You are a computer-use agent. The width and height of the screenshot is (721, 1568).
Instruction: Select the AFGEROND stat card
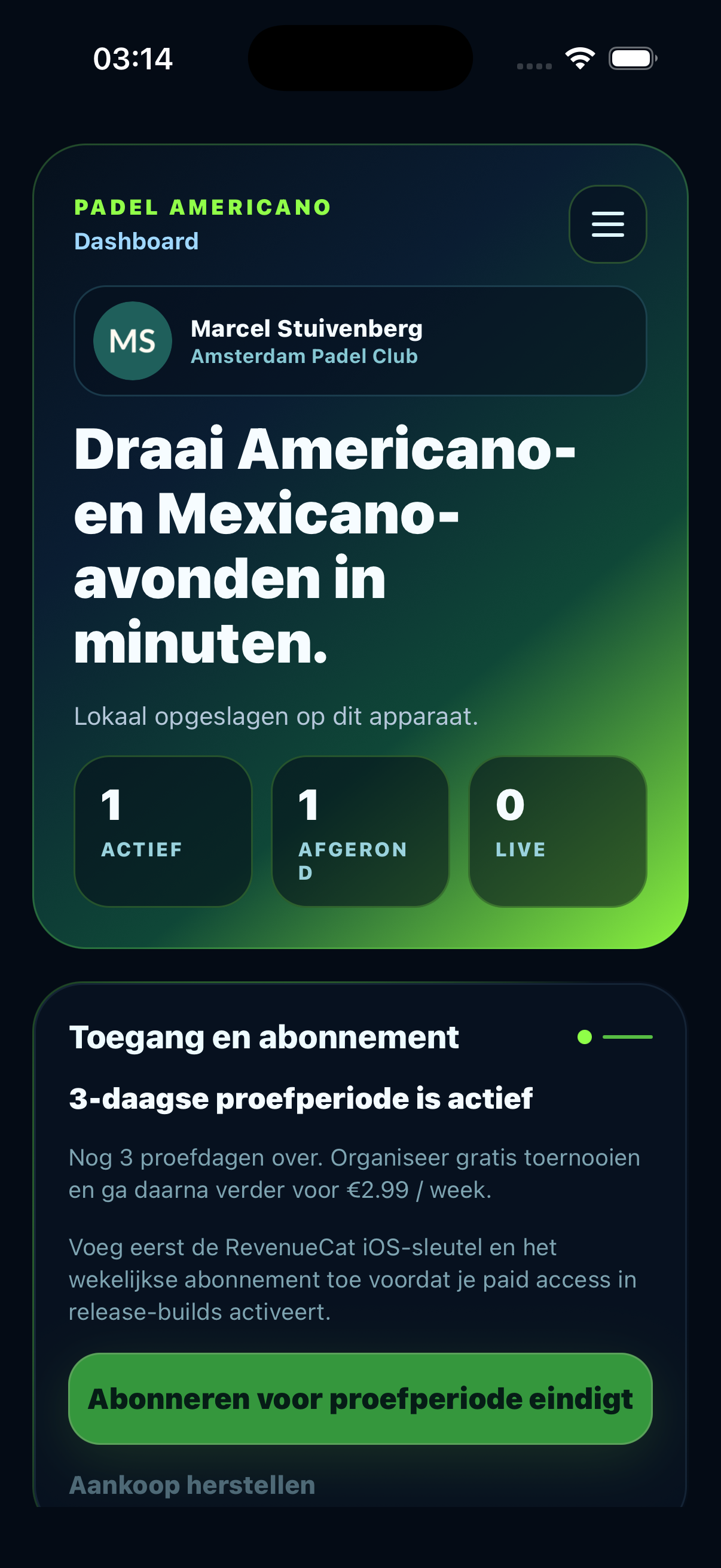point(360,829)
